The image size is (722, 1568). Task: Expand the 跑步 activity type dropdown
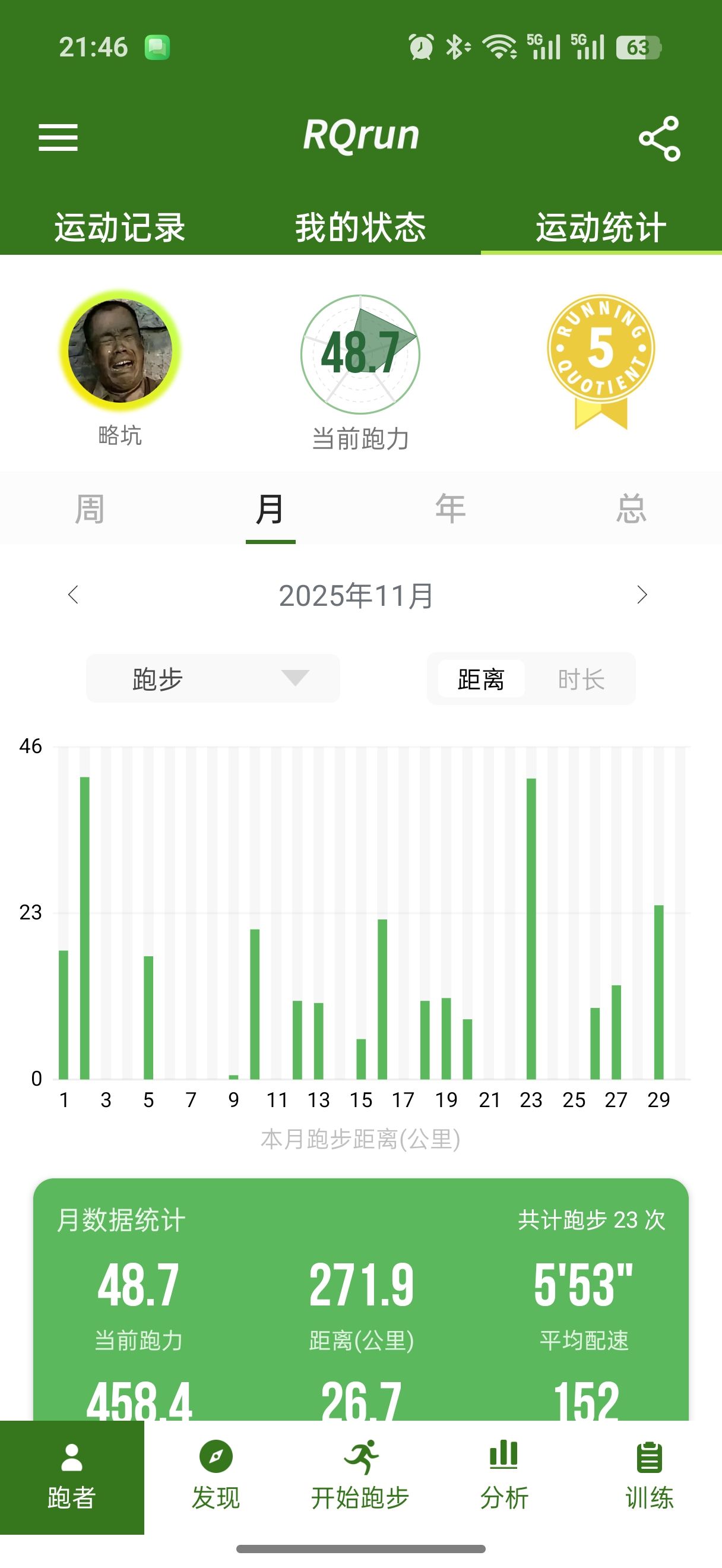point(213,679)
